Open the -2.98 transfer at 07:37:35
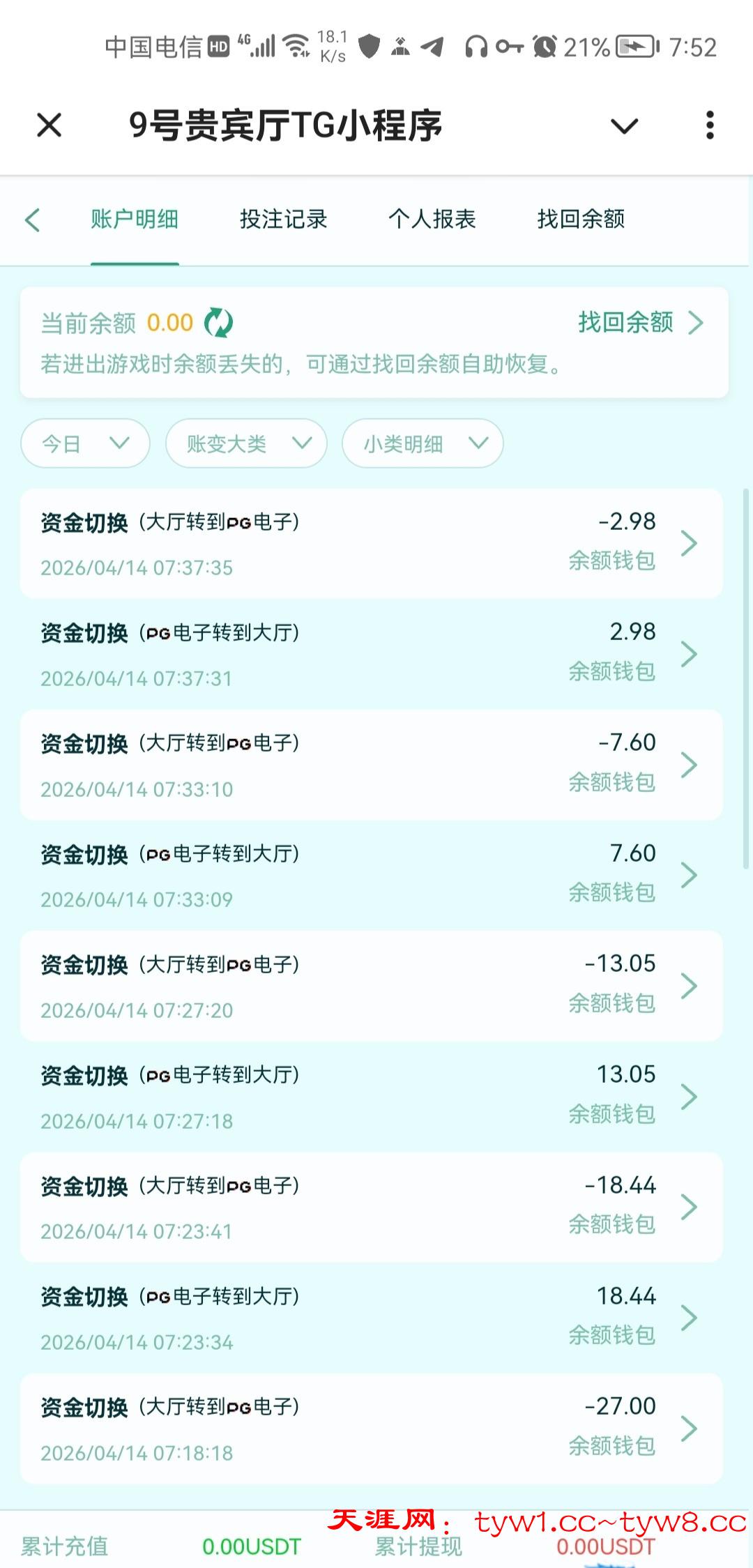 371,543
